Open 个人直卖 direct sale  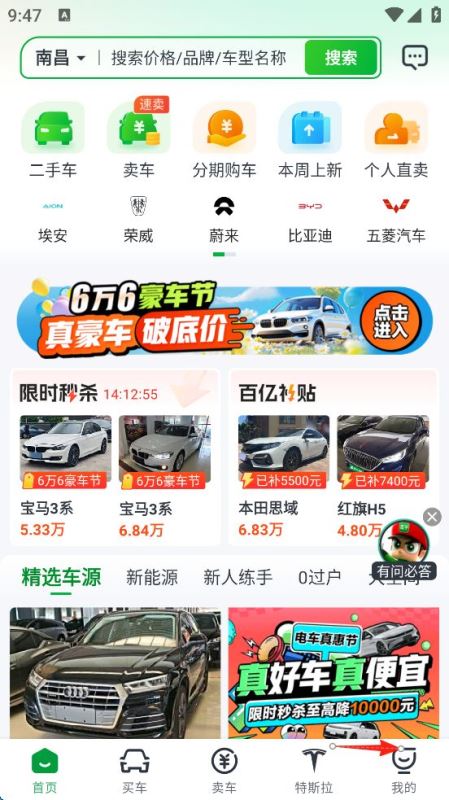396,140
